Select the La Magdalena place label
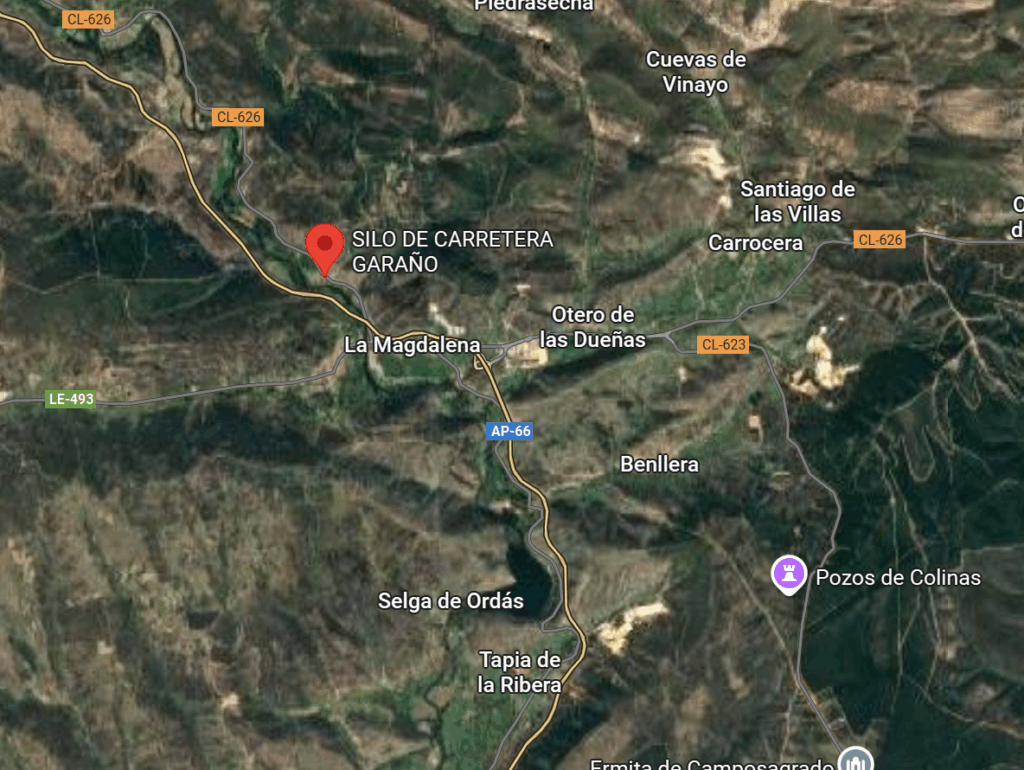The width and height of the screenshot is (1024, 770). [412, 345]
